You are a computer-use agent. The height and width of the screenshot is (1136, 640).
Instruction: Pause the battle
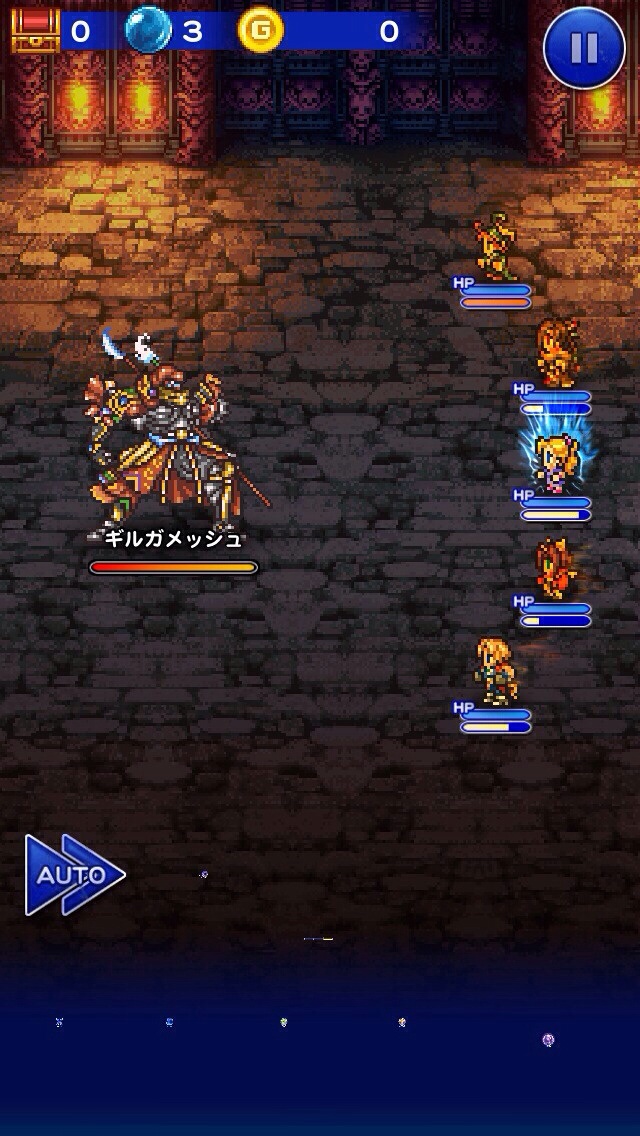click(x=585, y=47)
